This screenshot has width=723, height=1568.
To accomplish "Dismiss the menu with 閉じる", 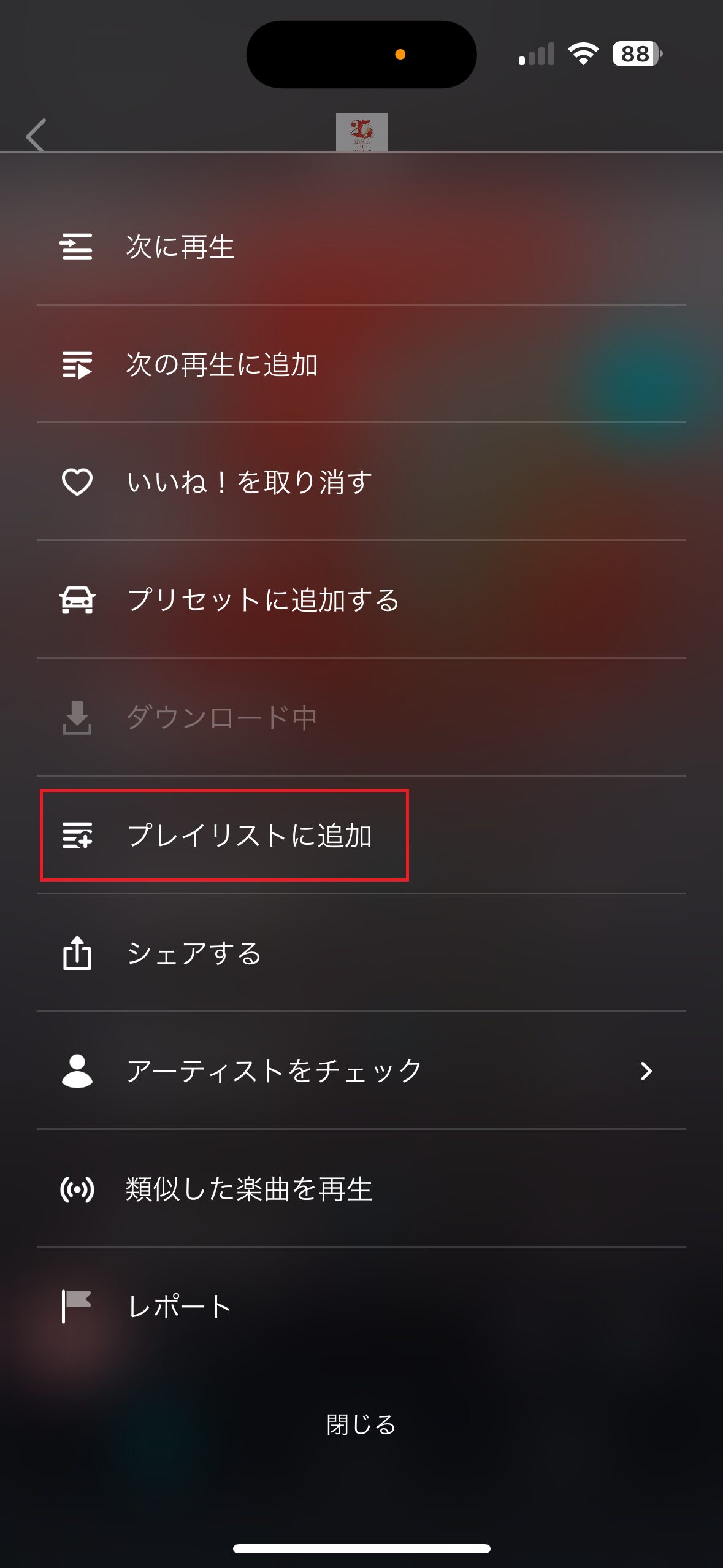I will coord(361,1424).
